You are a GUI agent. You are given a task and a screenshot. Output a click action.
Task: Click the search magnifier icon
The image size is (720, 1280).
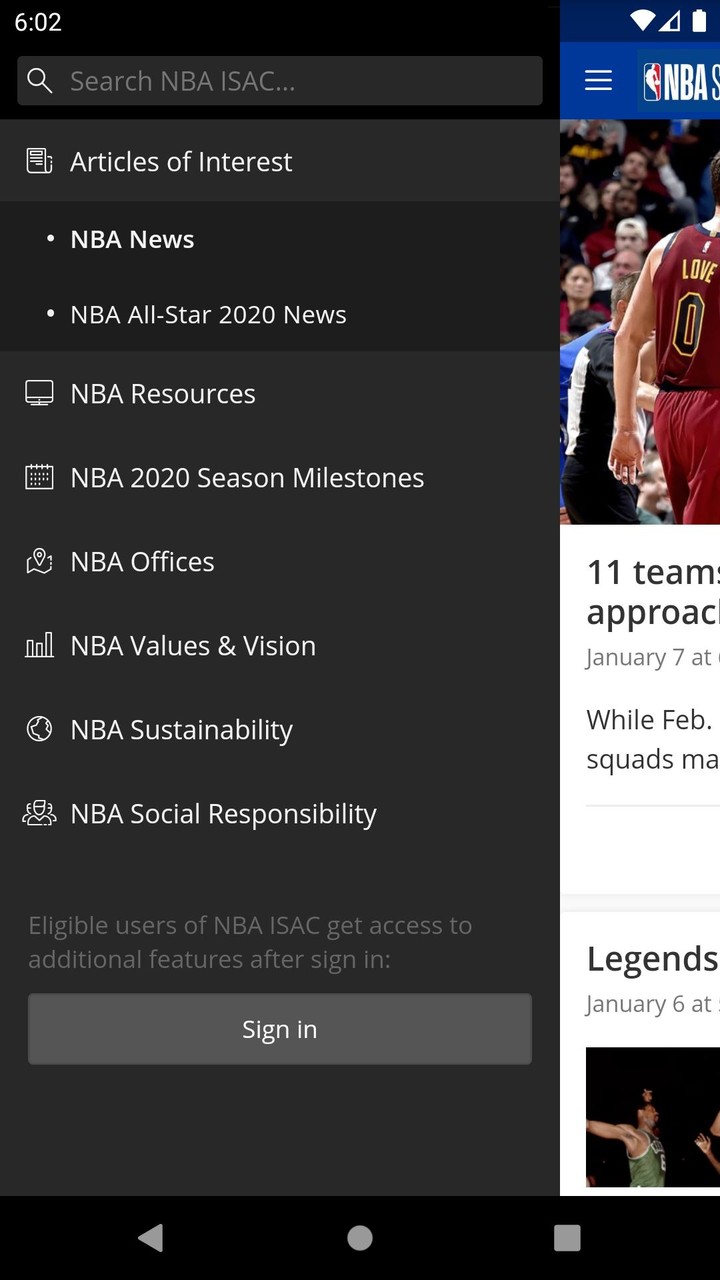tap(40, 80)
